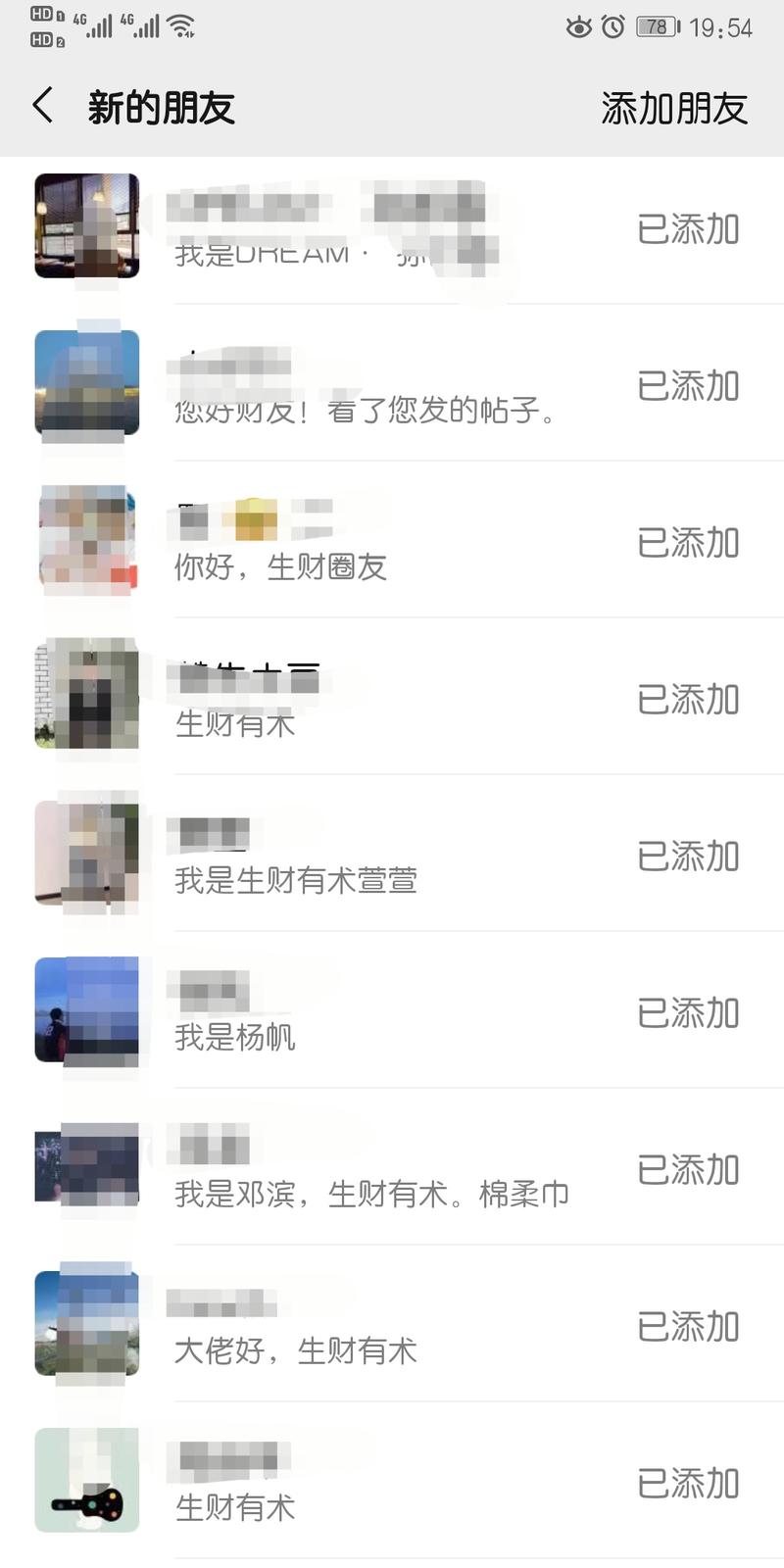
Task: Open the avatar of 我是生财有术萱萱 sender
Action: click(86, 855)
